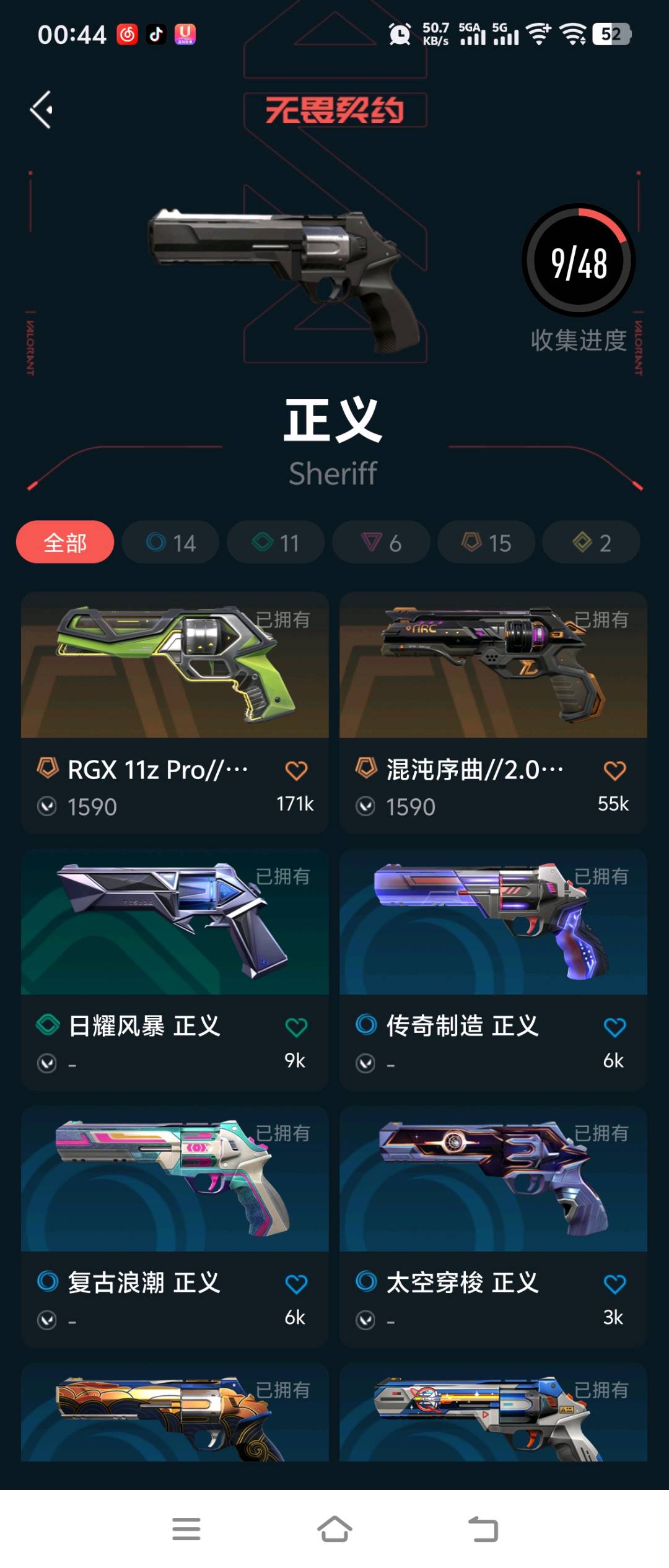Like the 传奇制造 正义 skin

[614, 1027]
